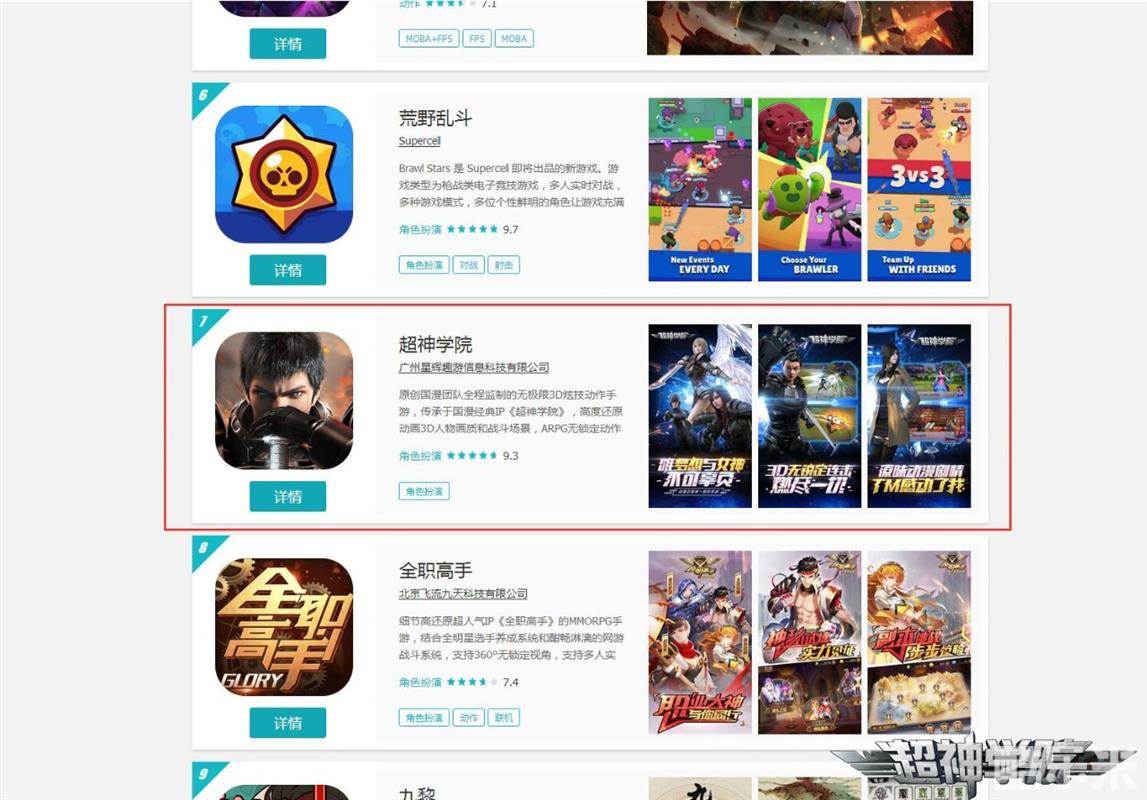Choose the 角色扮演 tag chip under 超神学院
Screen dimensions: 1147x800
(x=424, y=491)
